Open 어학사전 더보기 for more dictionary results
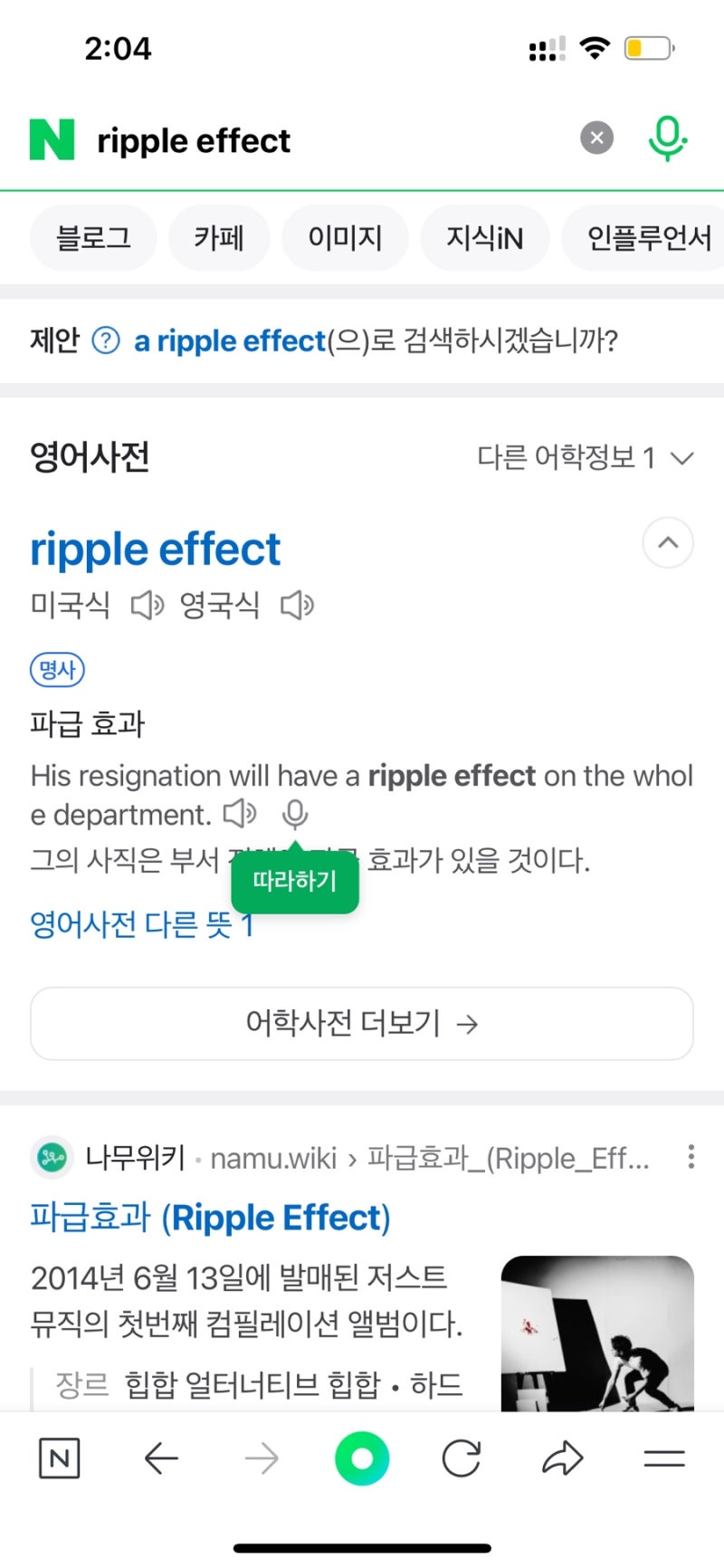 (x=361, y=1023)
